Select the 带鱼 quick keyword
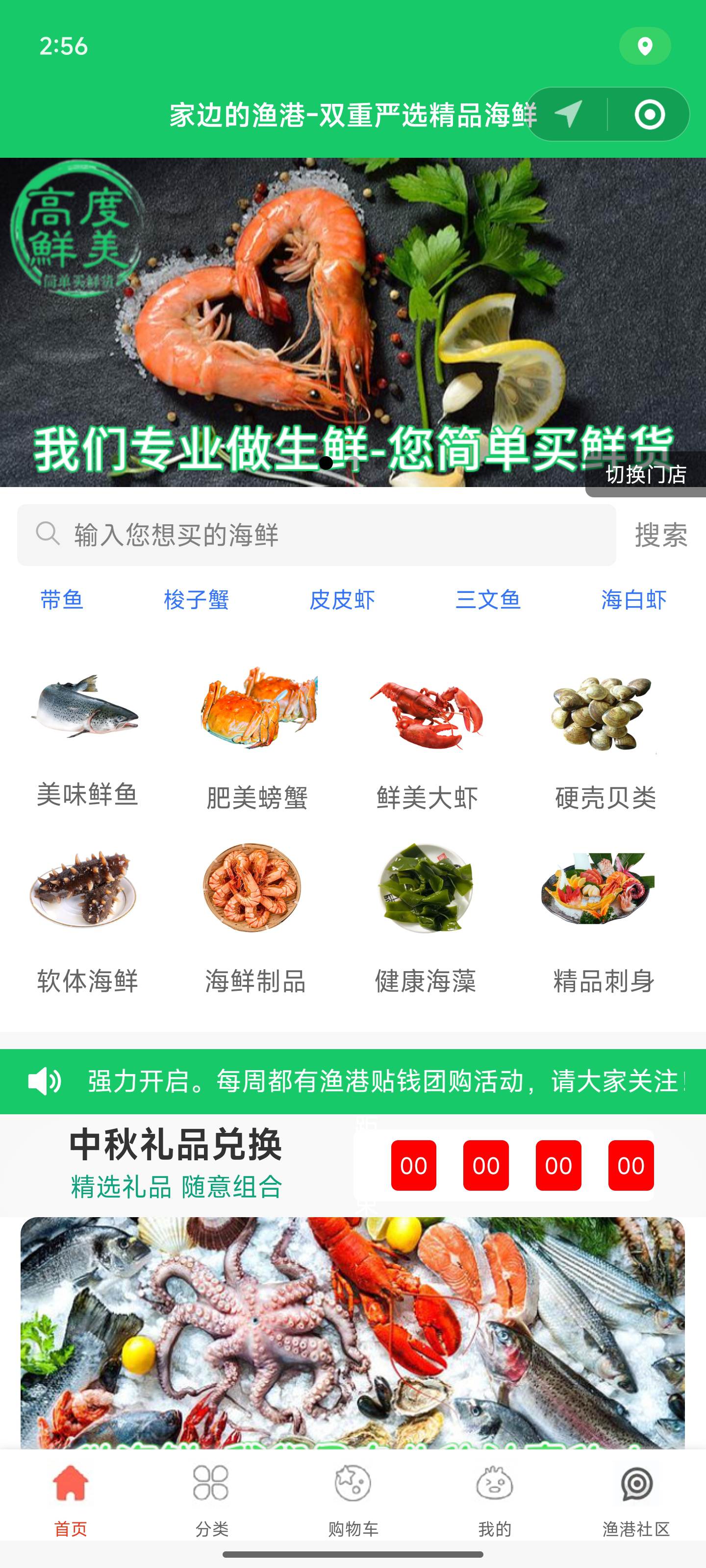Image resolution: width=706 pixels, height=1568 pixels. click(61, 600)
